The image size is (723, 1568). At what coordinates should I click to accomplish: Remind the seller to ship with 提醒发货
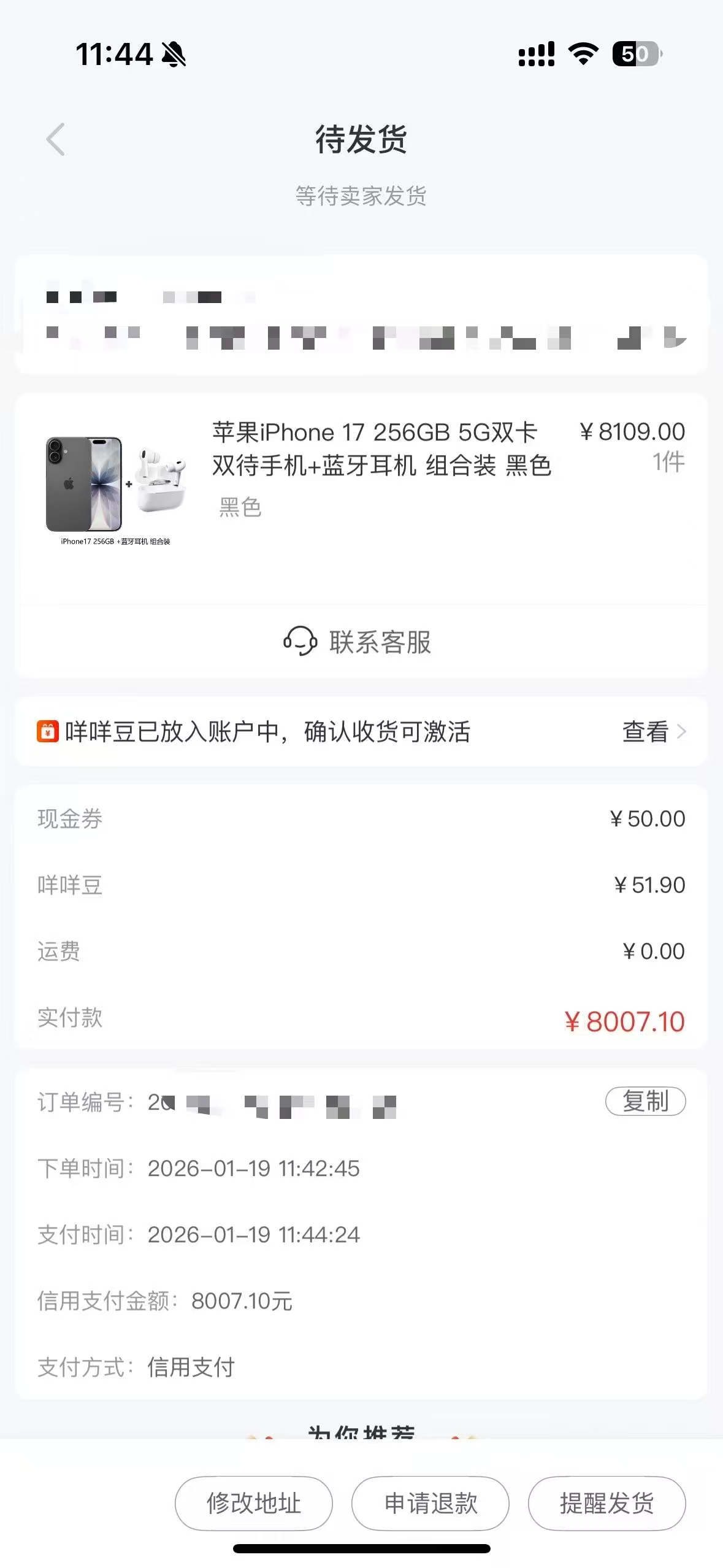pyautogui.click(x=606, y=1503)
